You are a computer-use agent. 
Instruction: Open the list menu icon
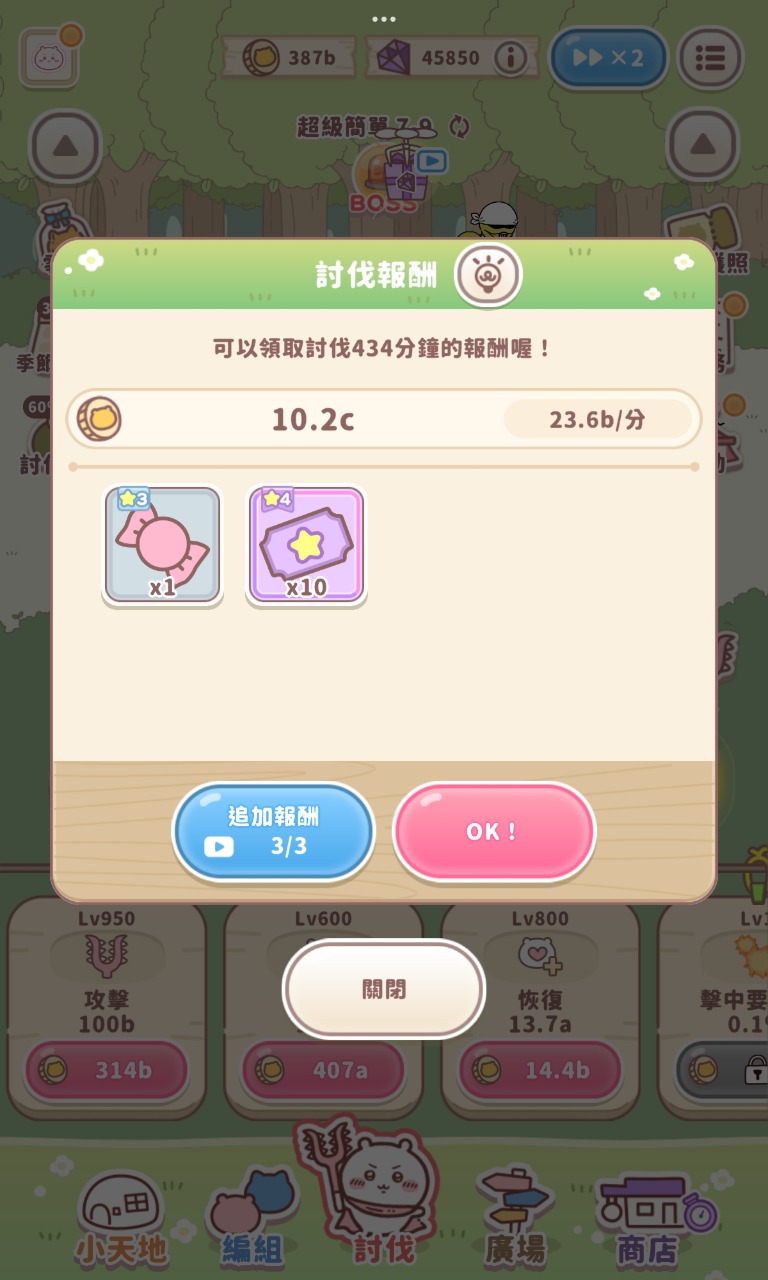click(710, 58)
